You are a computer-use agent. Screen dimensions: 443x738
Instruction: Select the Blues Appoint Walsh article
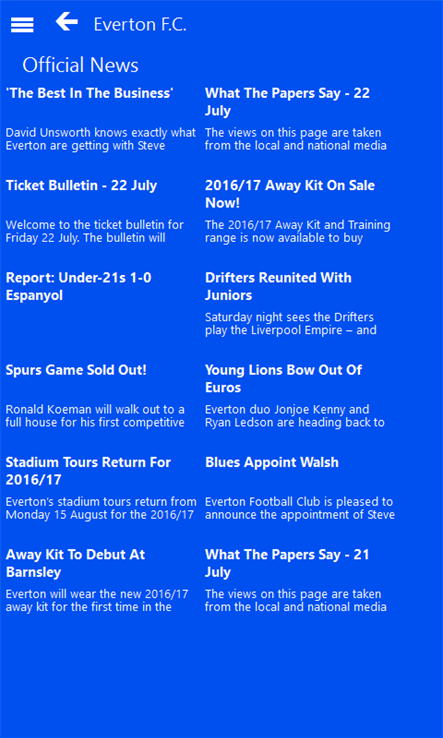pyautogui.click(x=272, y=462)
